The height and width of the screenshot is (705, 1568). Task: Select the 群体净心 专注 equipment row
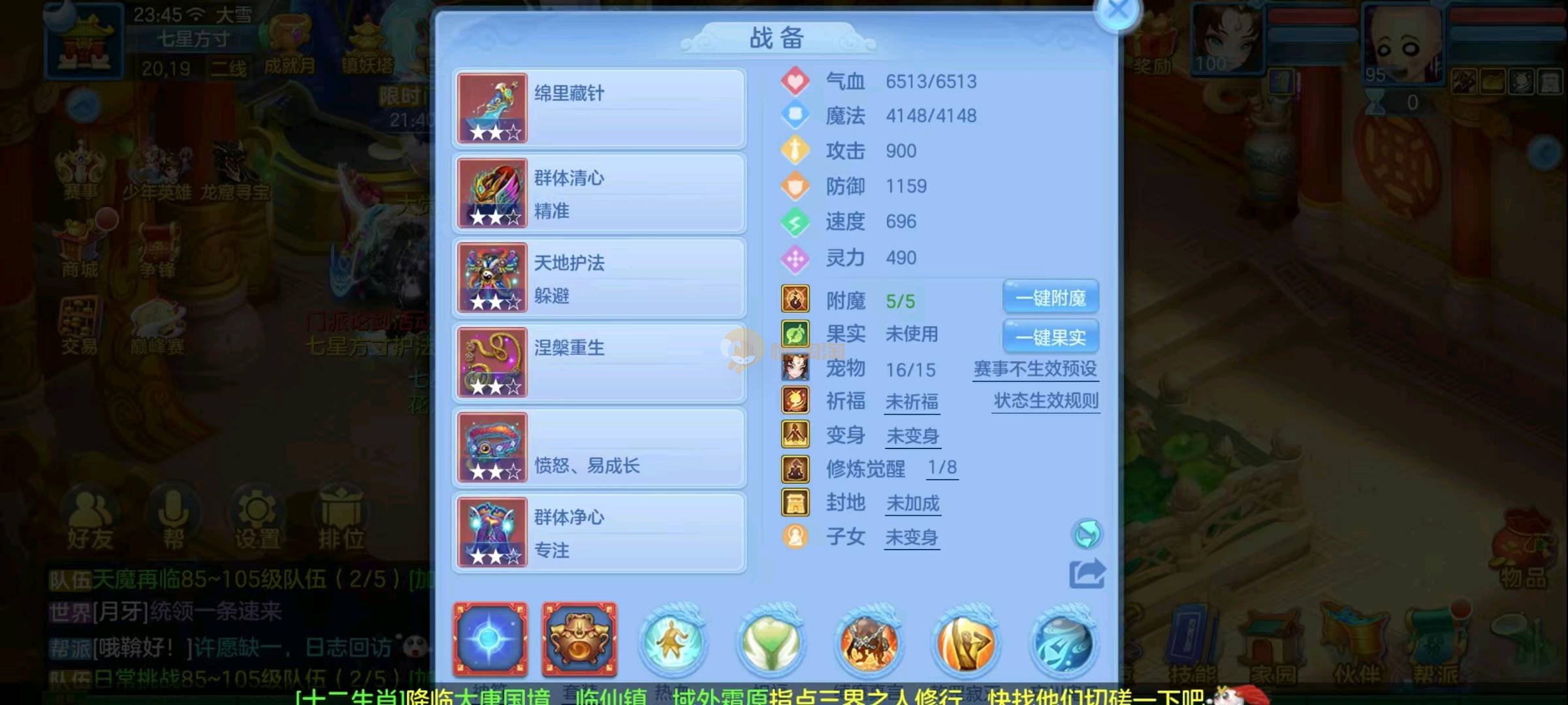click(600, 533)
